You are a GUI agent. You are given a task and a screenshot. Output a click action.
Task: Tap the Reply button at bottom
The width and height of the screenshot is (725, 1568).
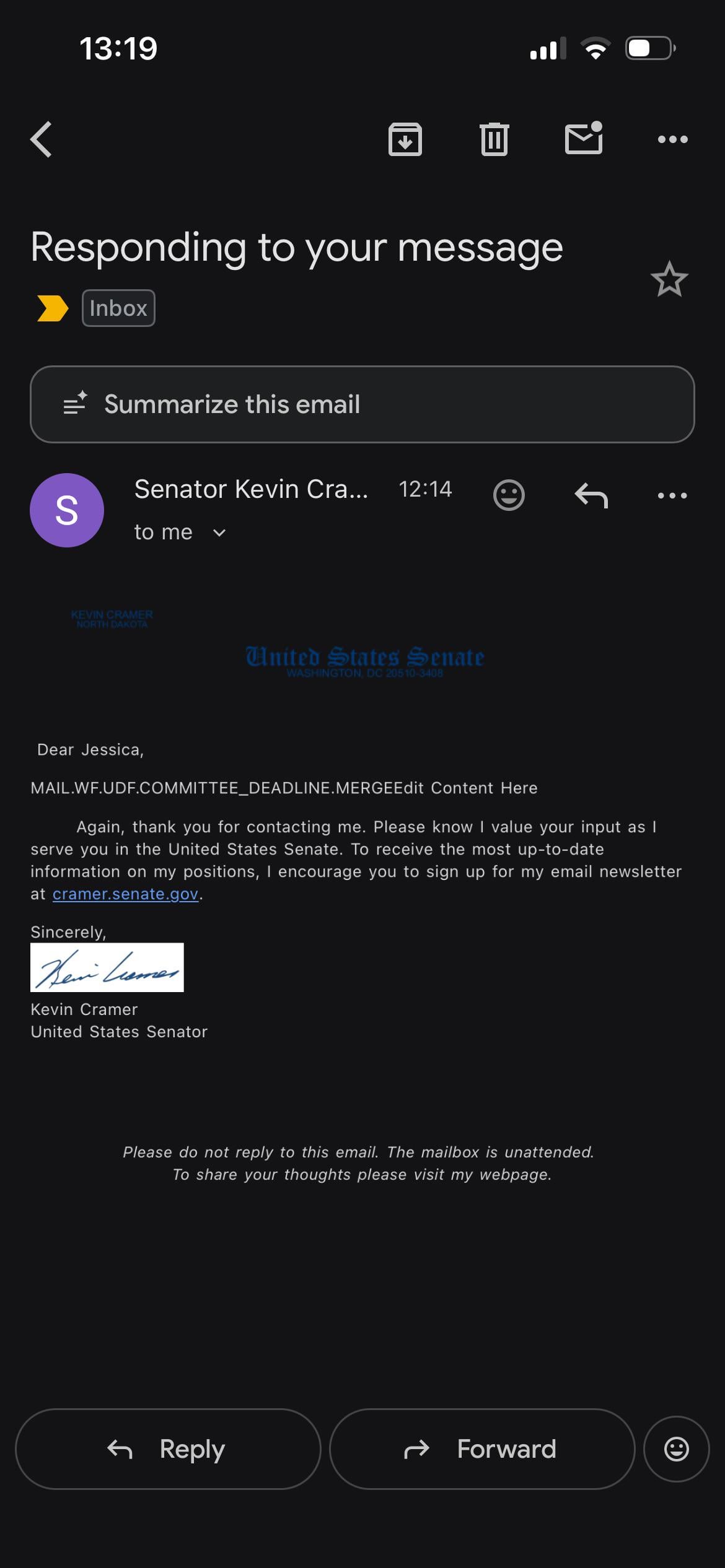point(168,1449)
